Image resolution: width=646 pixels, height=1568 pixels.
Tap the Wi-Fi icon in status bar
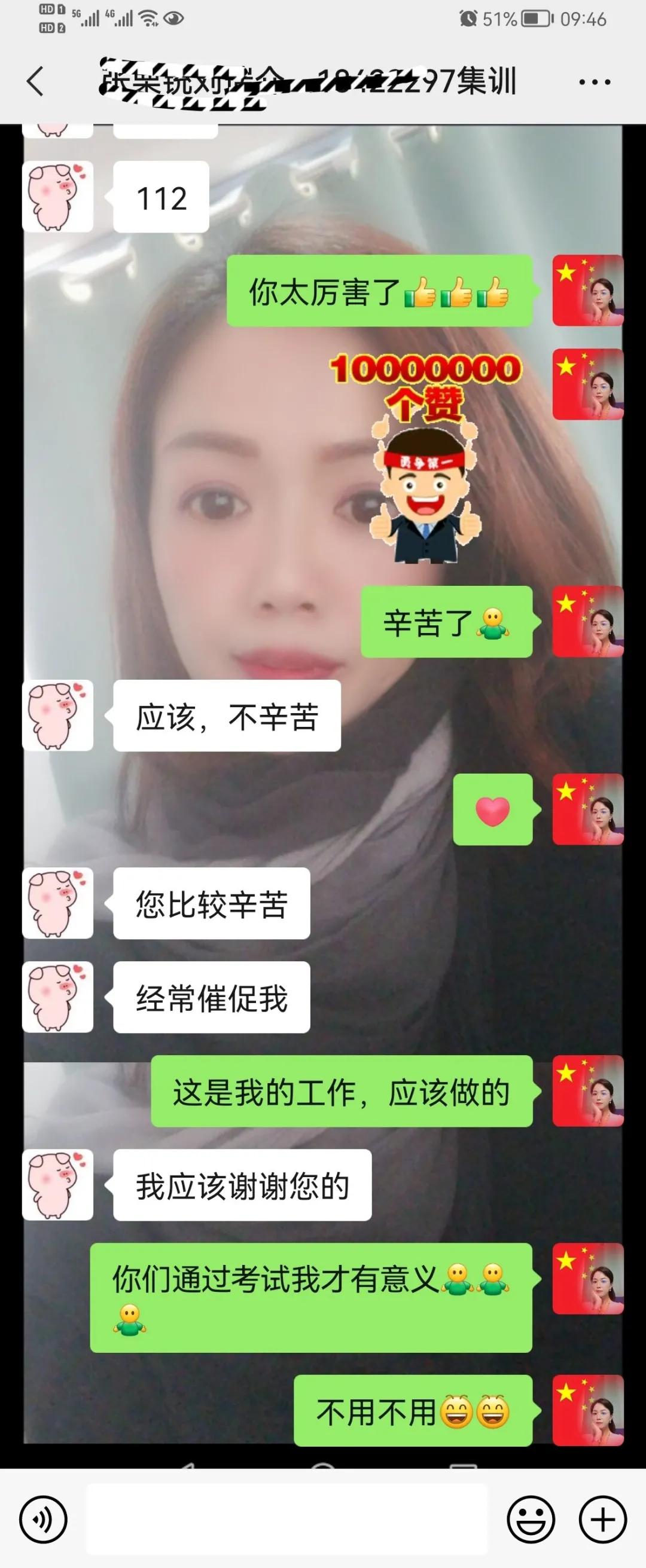pyautogui.click(x=148, y=19)
